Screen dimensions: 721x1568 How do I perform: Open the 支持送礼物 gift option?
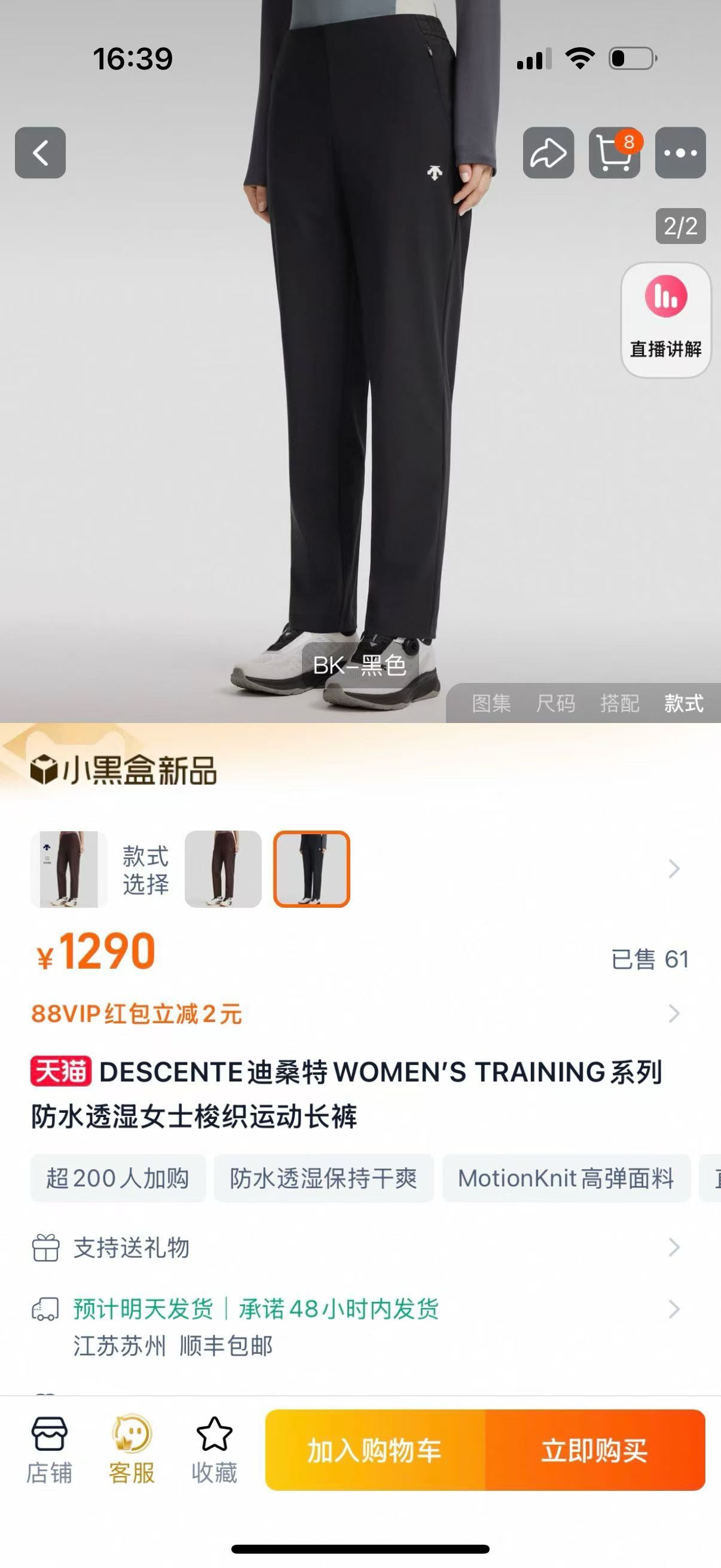(132, 1248)
